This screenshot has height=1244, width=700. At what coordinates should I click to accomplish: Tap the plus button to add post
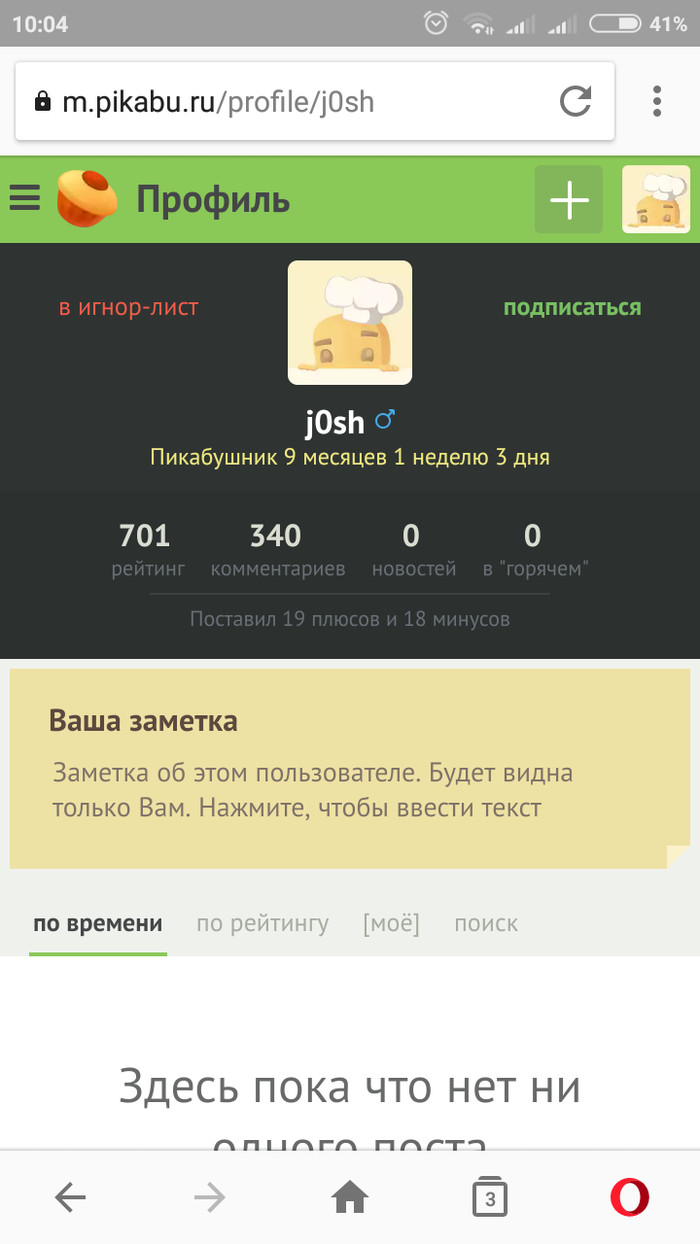569,200
